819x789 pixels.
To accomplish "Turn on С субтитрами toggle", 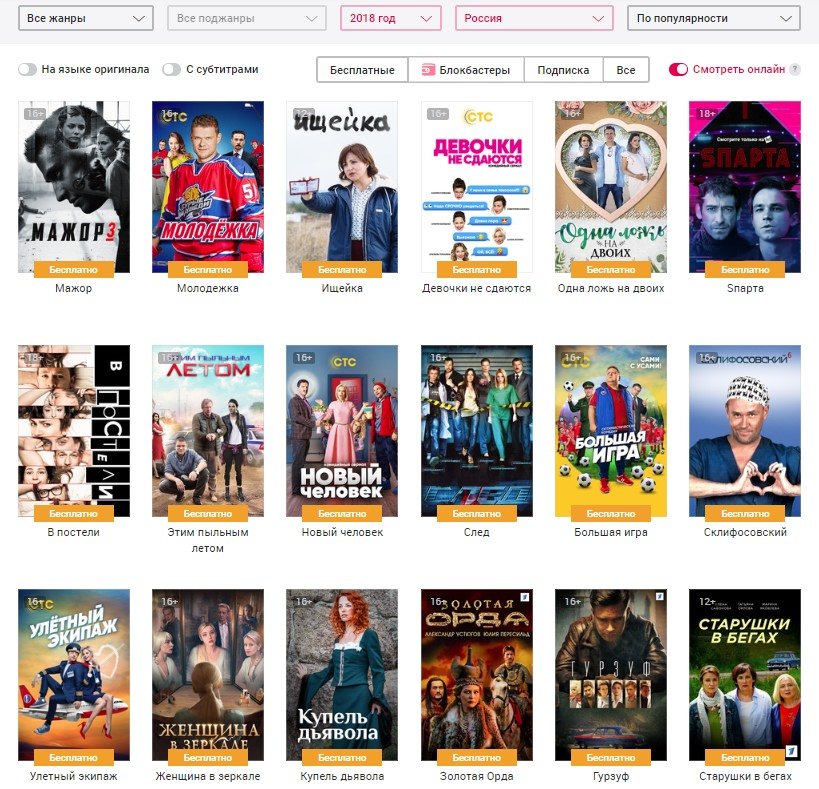I will click(x=172, y=70).
